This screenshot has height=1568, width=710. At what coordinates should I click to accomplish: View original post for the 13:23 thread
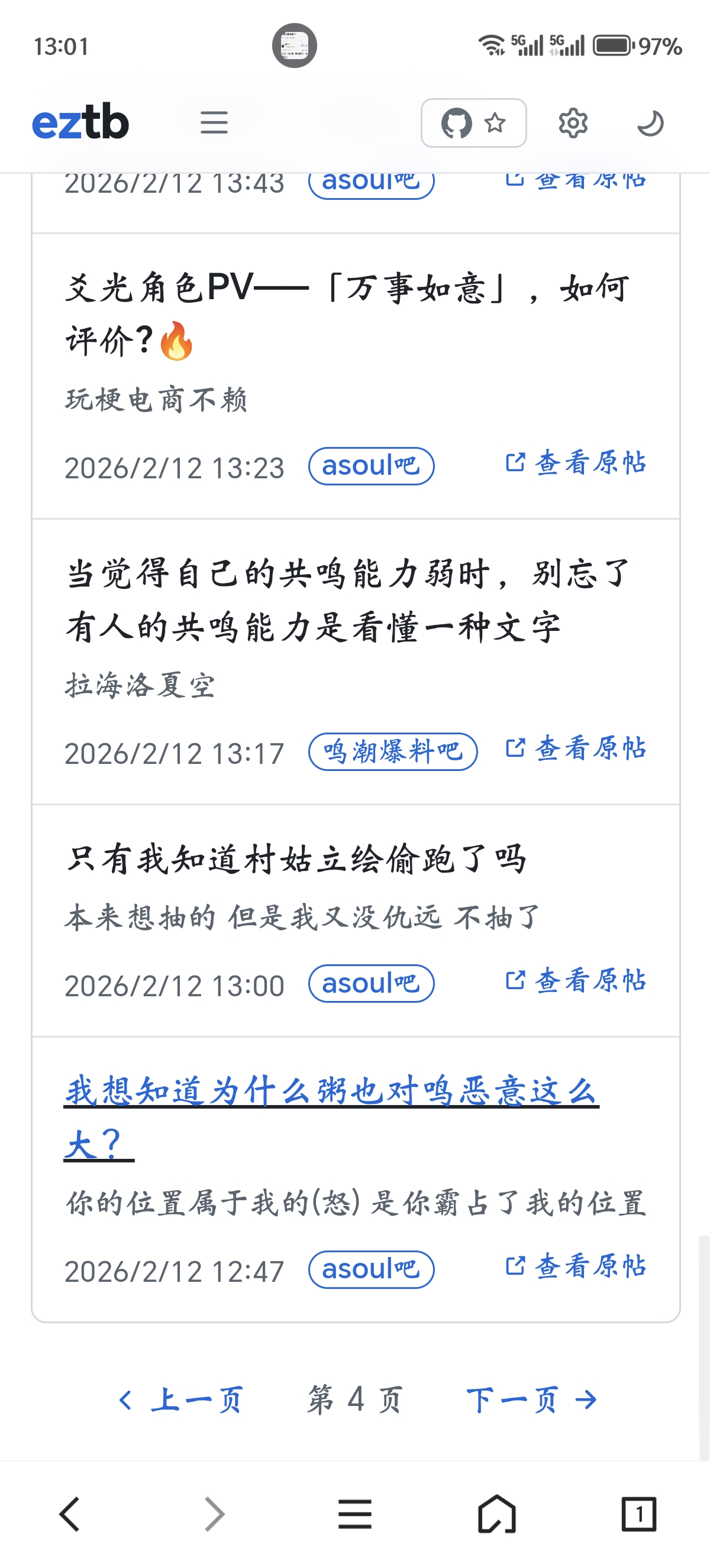(x=576, y=463)
